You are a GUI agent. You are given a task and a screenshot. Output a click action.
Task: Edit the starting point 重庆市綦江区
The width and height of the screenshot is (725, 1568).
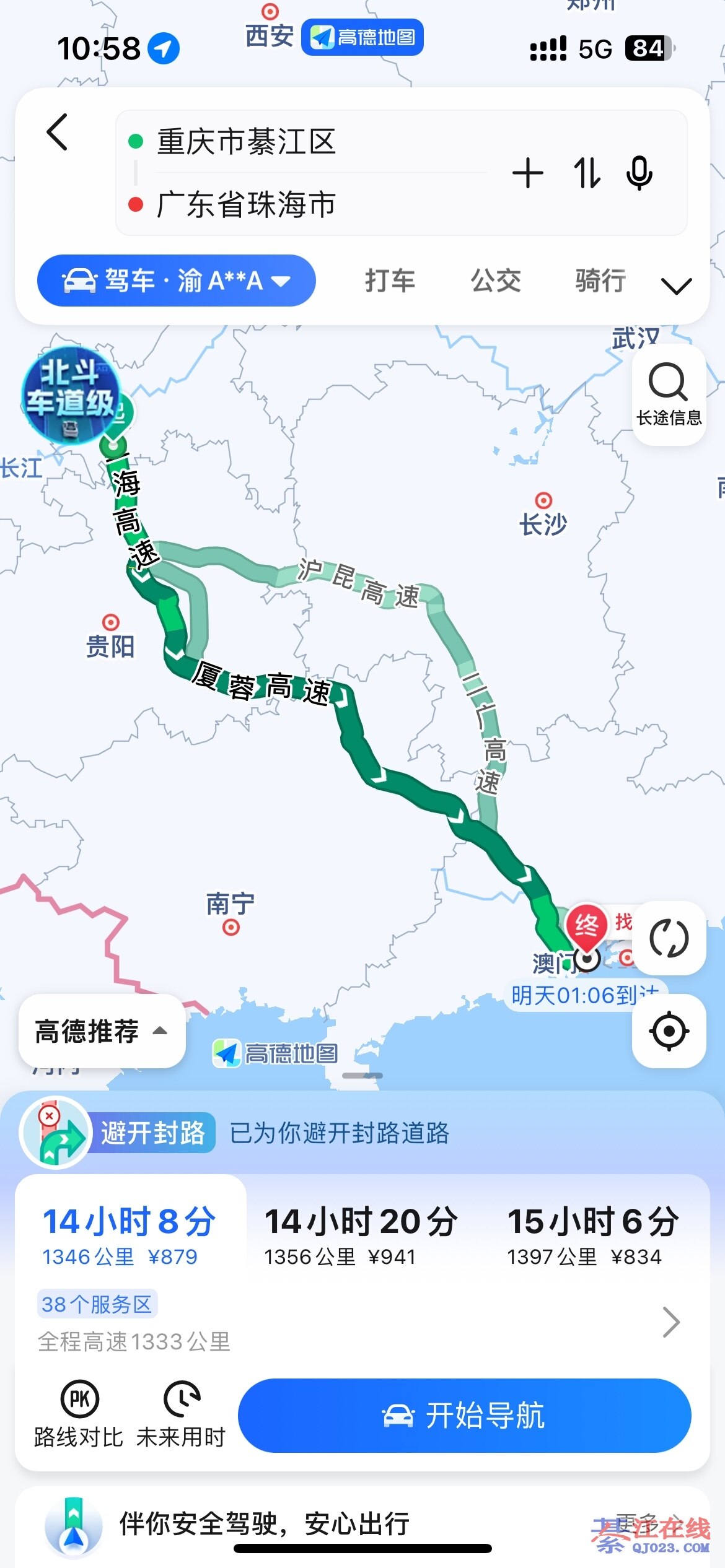[x=247, y=142]
